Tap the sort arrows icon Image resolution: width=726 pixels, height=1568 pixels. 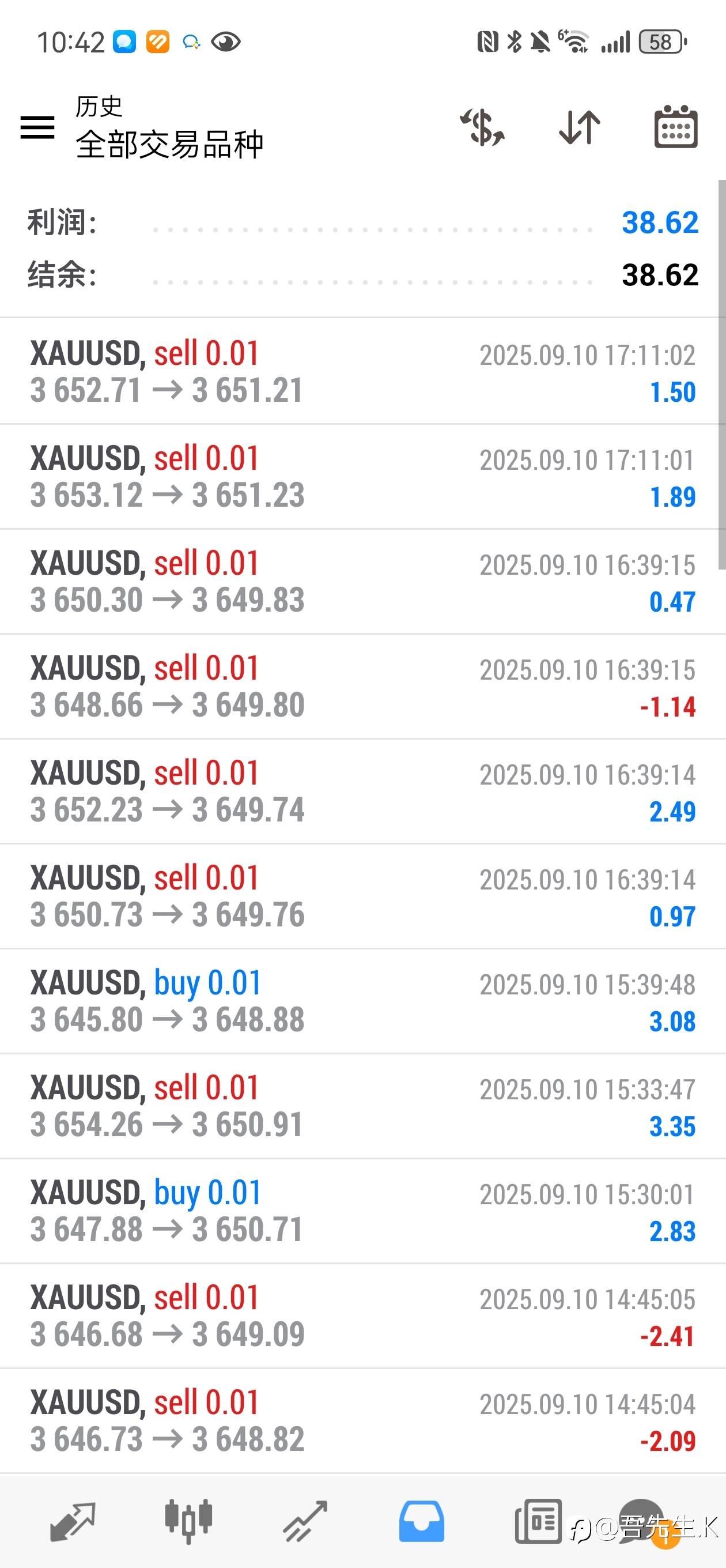[x=579, y=127]
